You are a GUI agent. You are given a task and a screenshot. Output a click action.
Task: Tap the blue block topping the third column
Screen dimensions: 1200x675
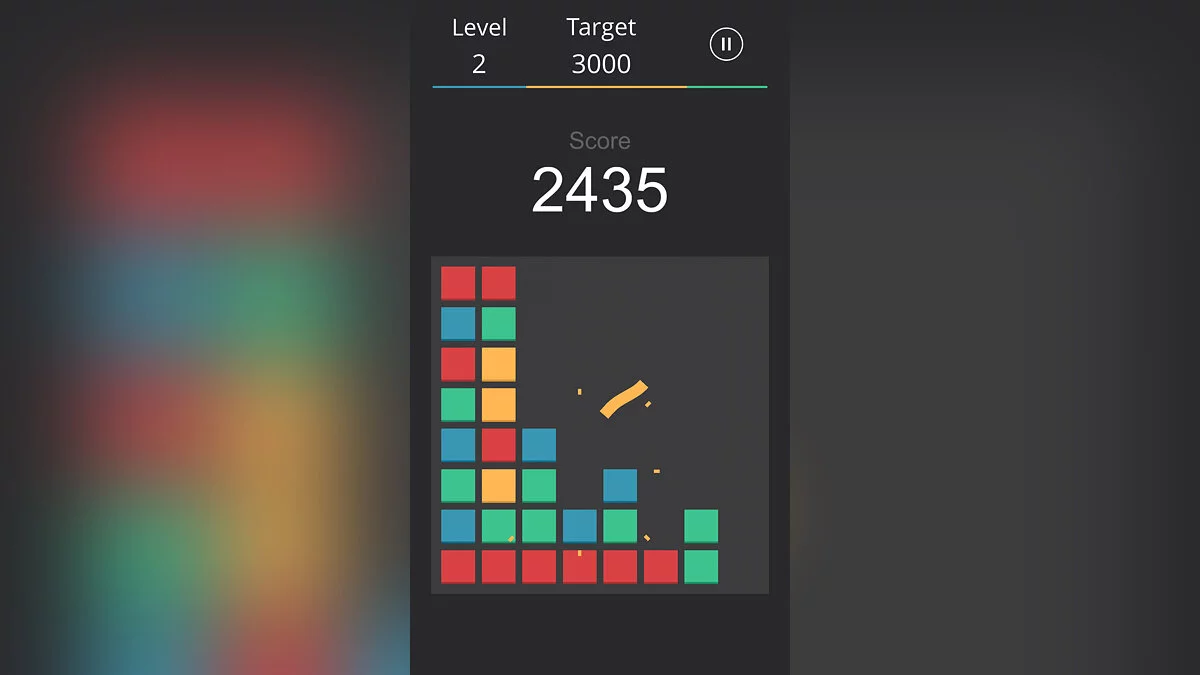tap(539, 445)
